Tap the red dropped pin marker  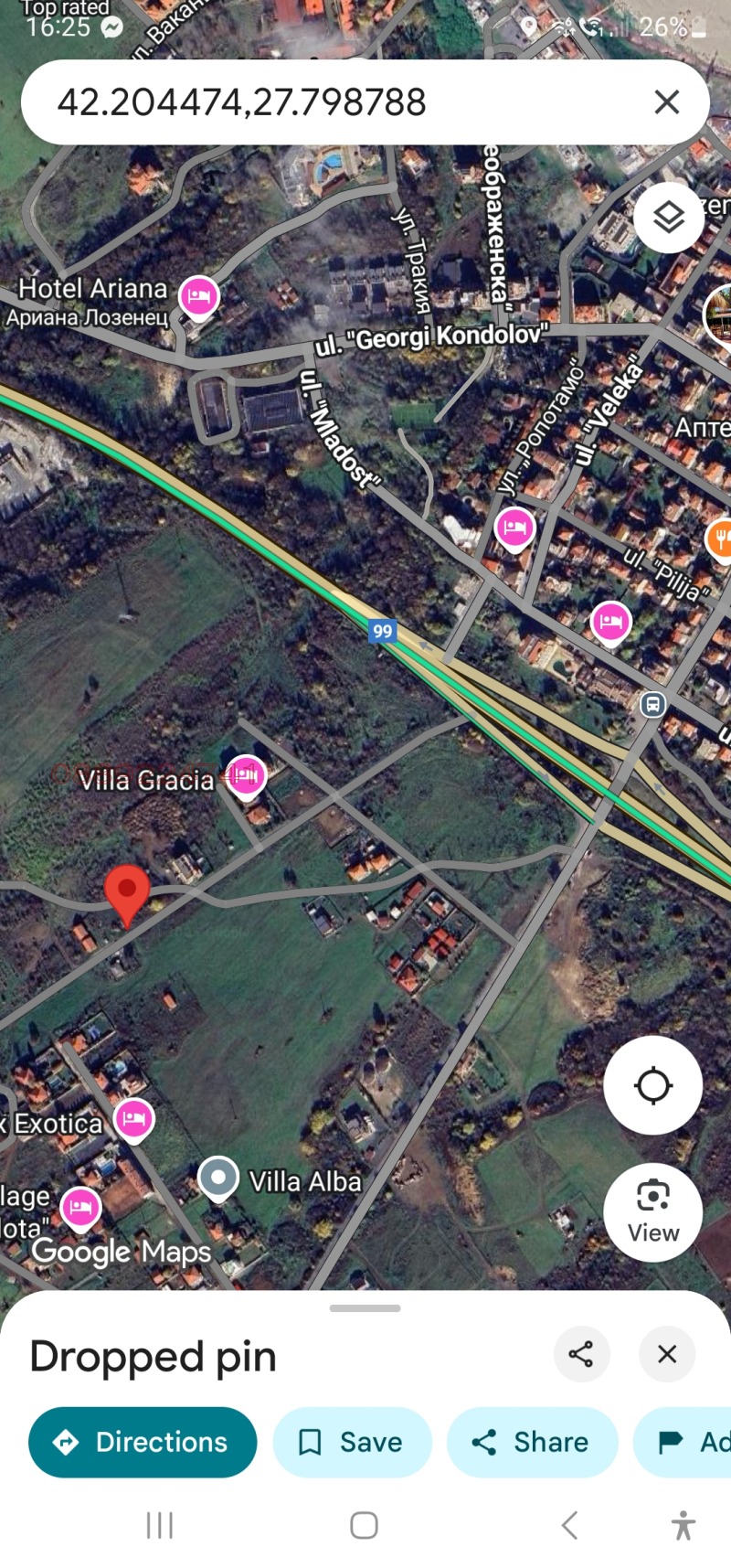tap(127, 891)
